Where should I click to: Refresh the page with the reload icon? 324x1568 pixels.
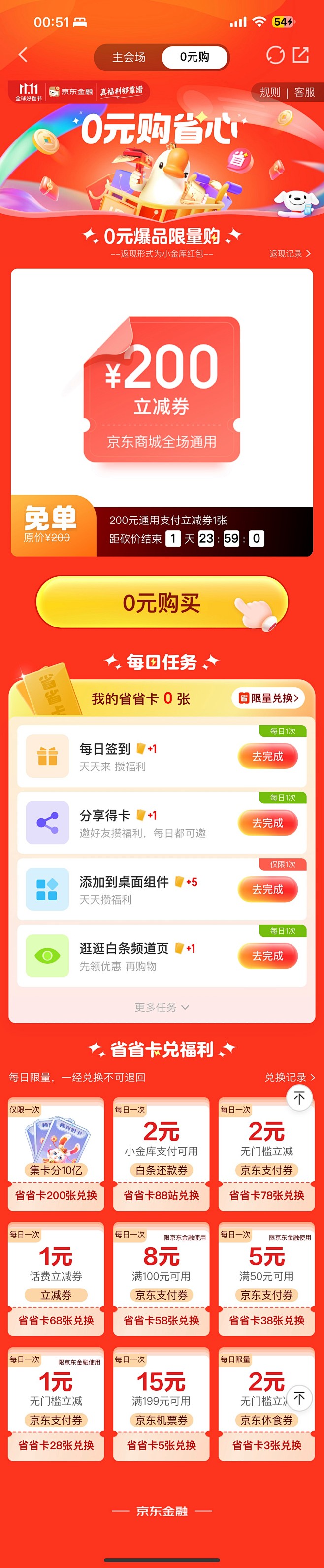click(275, 55)
